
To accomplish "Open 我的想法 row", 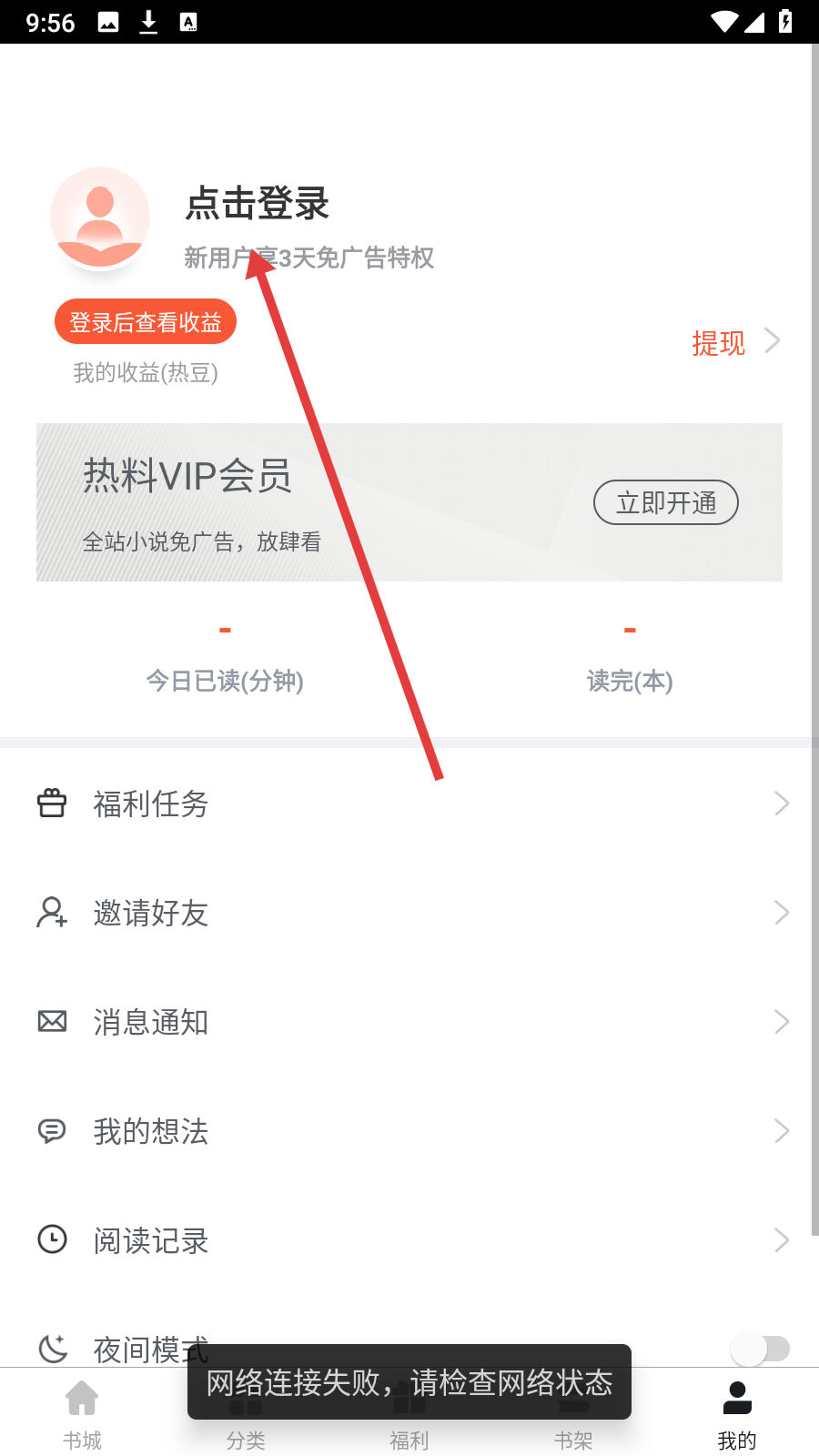I will [x=409, y=1131].
